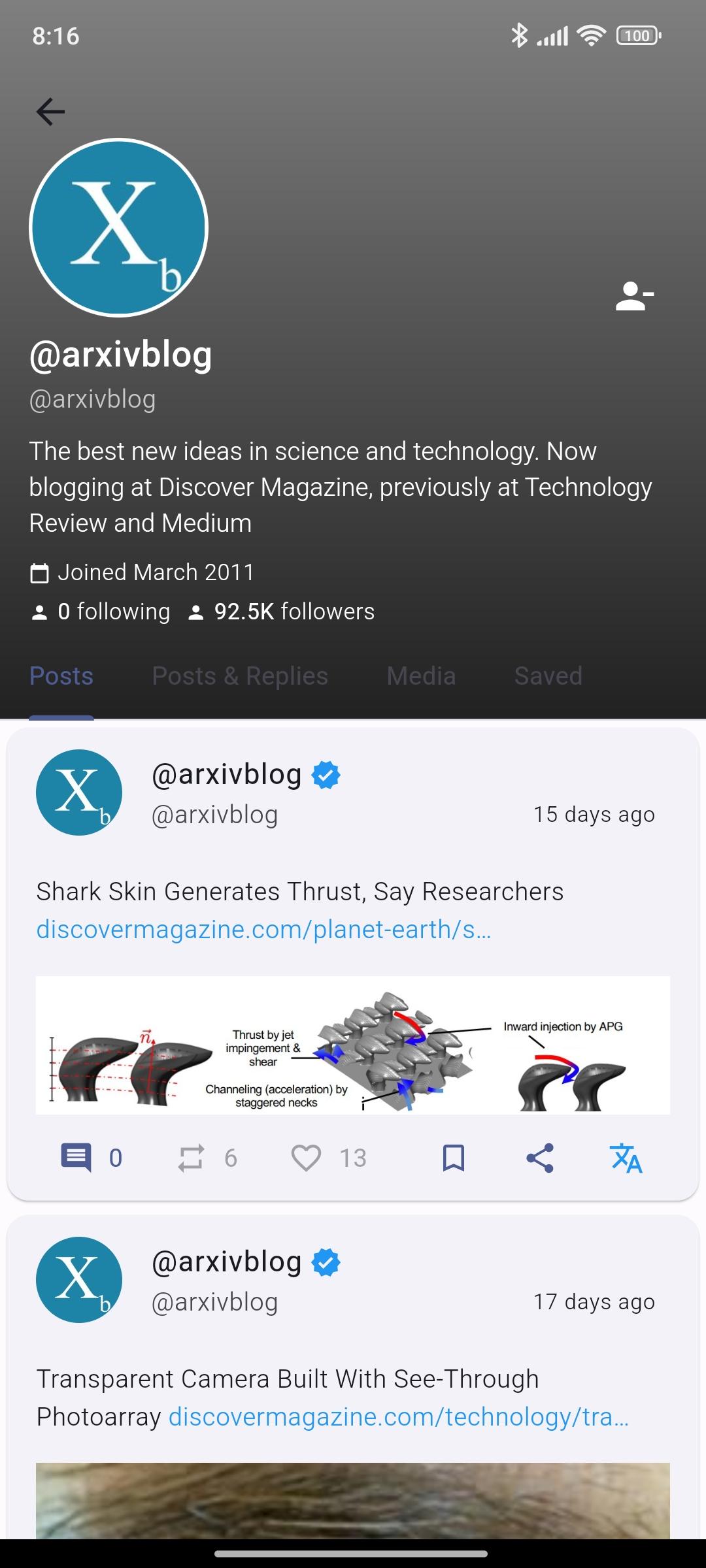Screen dimensions: 706x1568
Task: Tap the avatar on the 17 days ago post
Action: tap(79, 1279)
